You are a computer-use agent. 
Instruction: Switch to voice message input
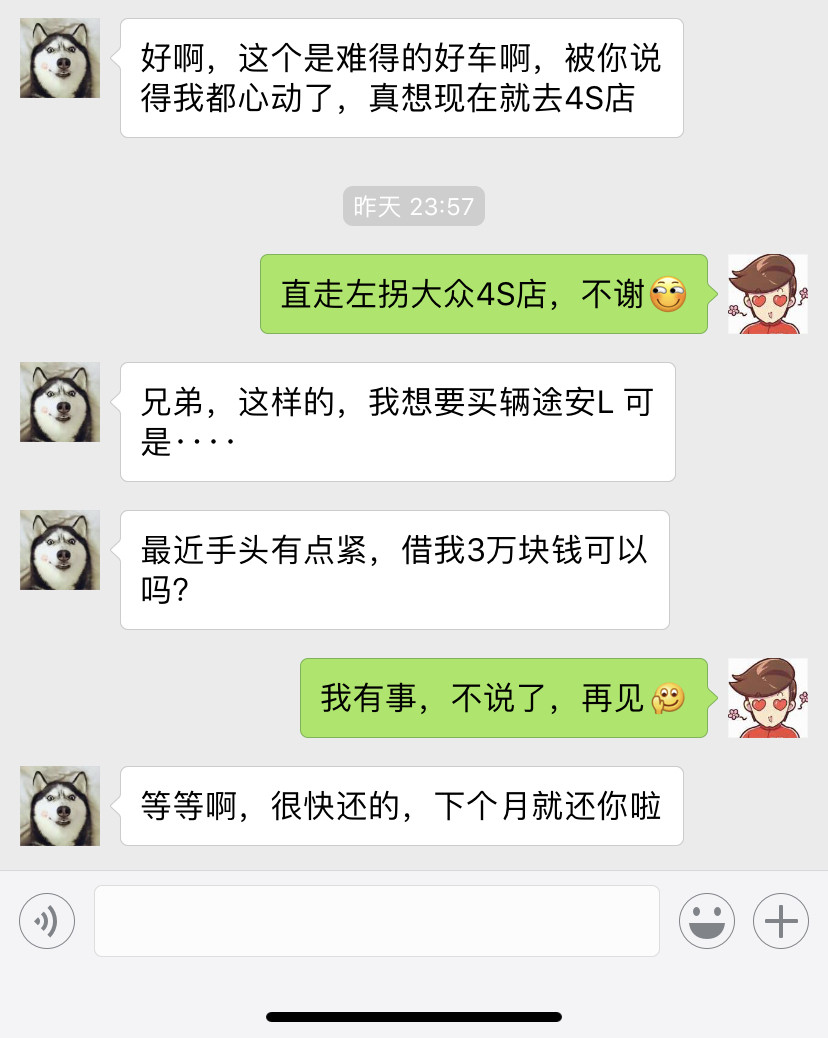(47, 920)
